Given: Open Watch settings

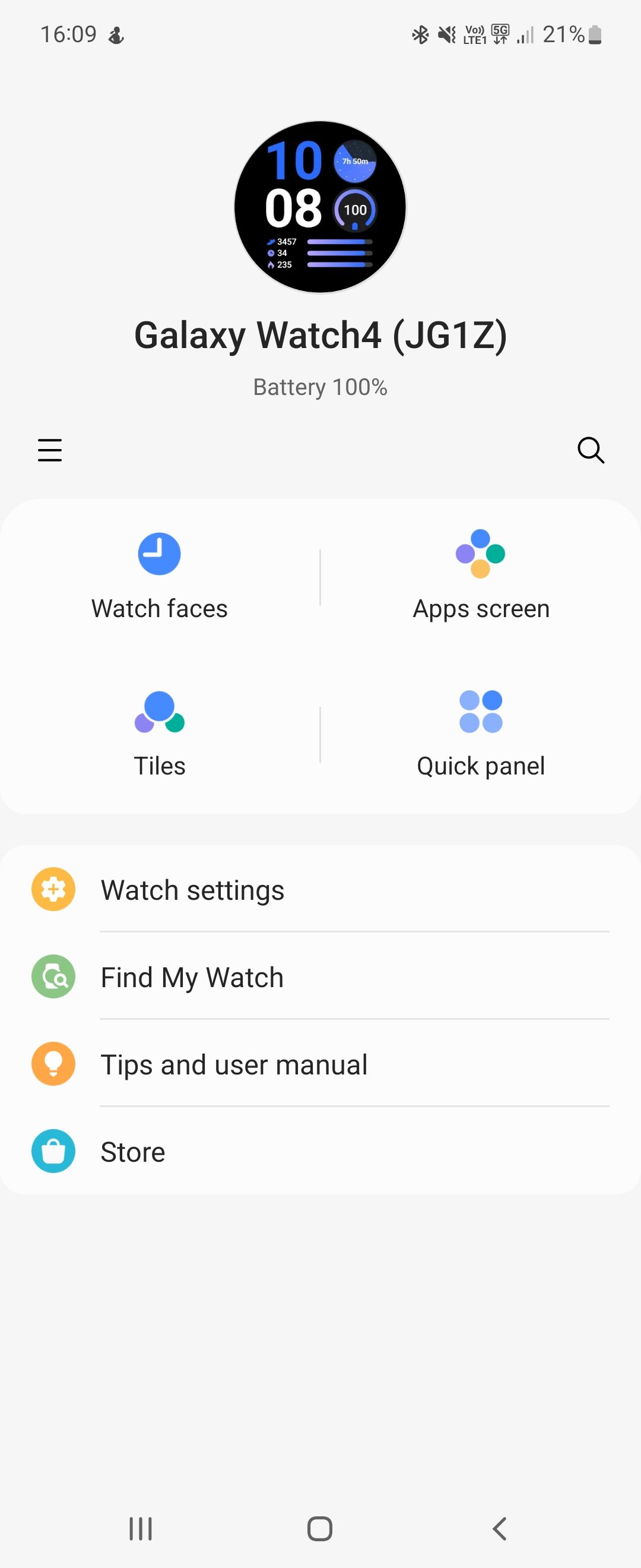Looking at the screenshot, I should coord(192,890).
